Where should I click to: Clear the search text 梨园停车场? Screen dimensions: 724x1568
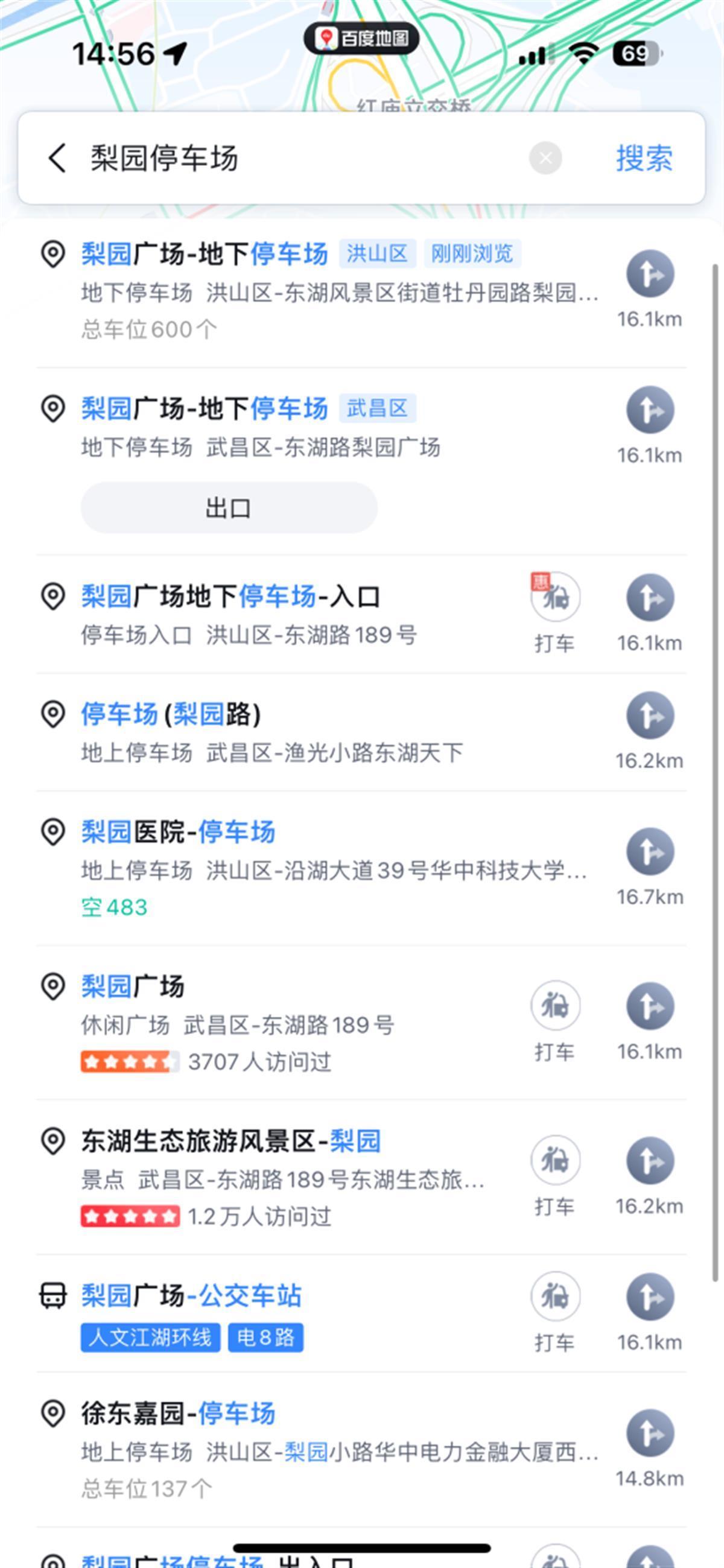(x=545, y=158)
